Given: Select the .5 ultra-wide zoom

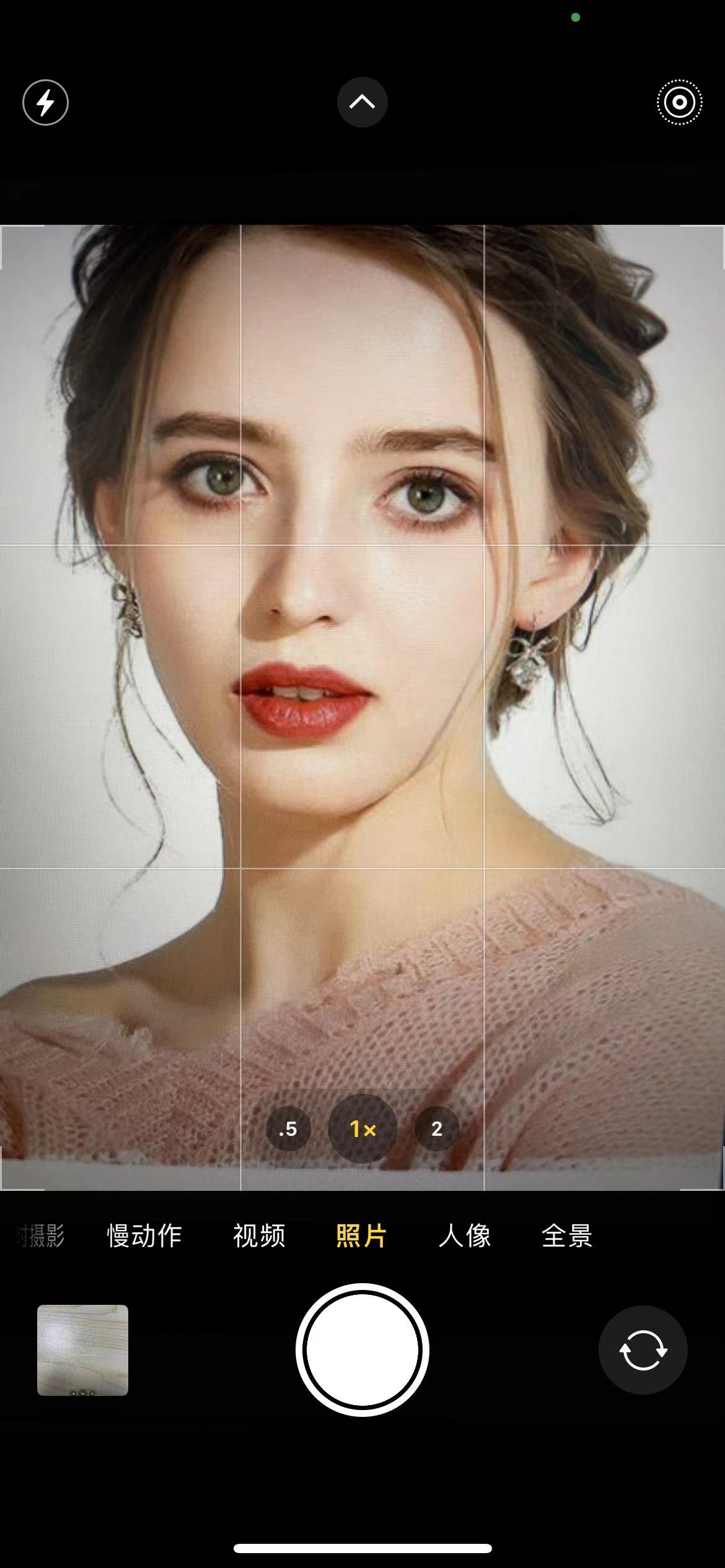Looking at the screenshot, I should coord(288,1128).
